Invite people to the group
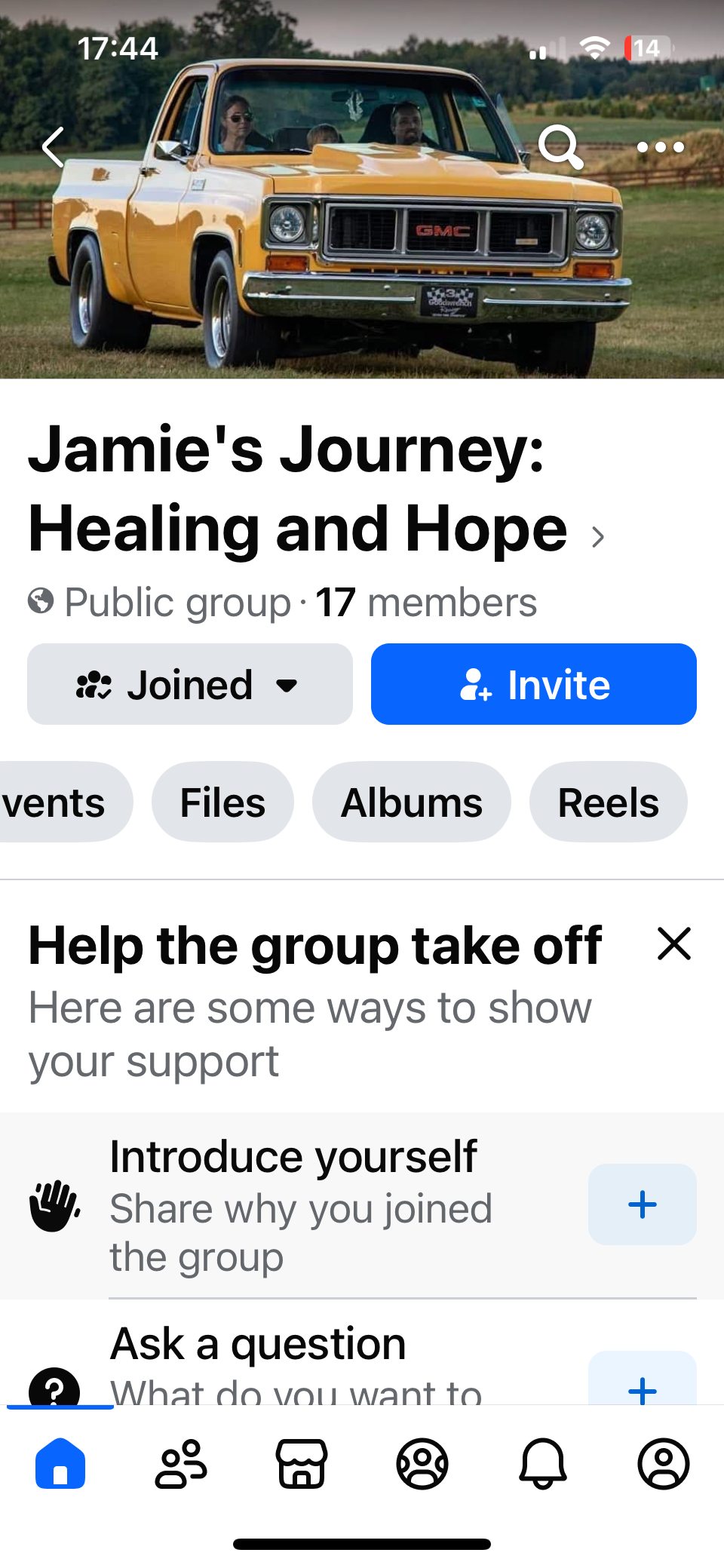This screenshot has width=724, height=1568. pos(534,684)
